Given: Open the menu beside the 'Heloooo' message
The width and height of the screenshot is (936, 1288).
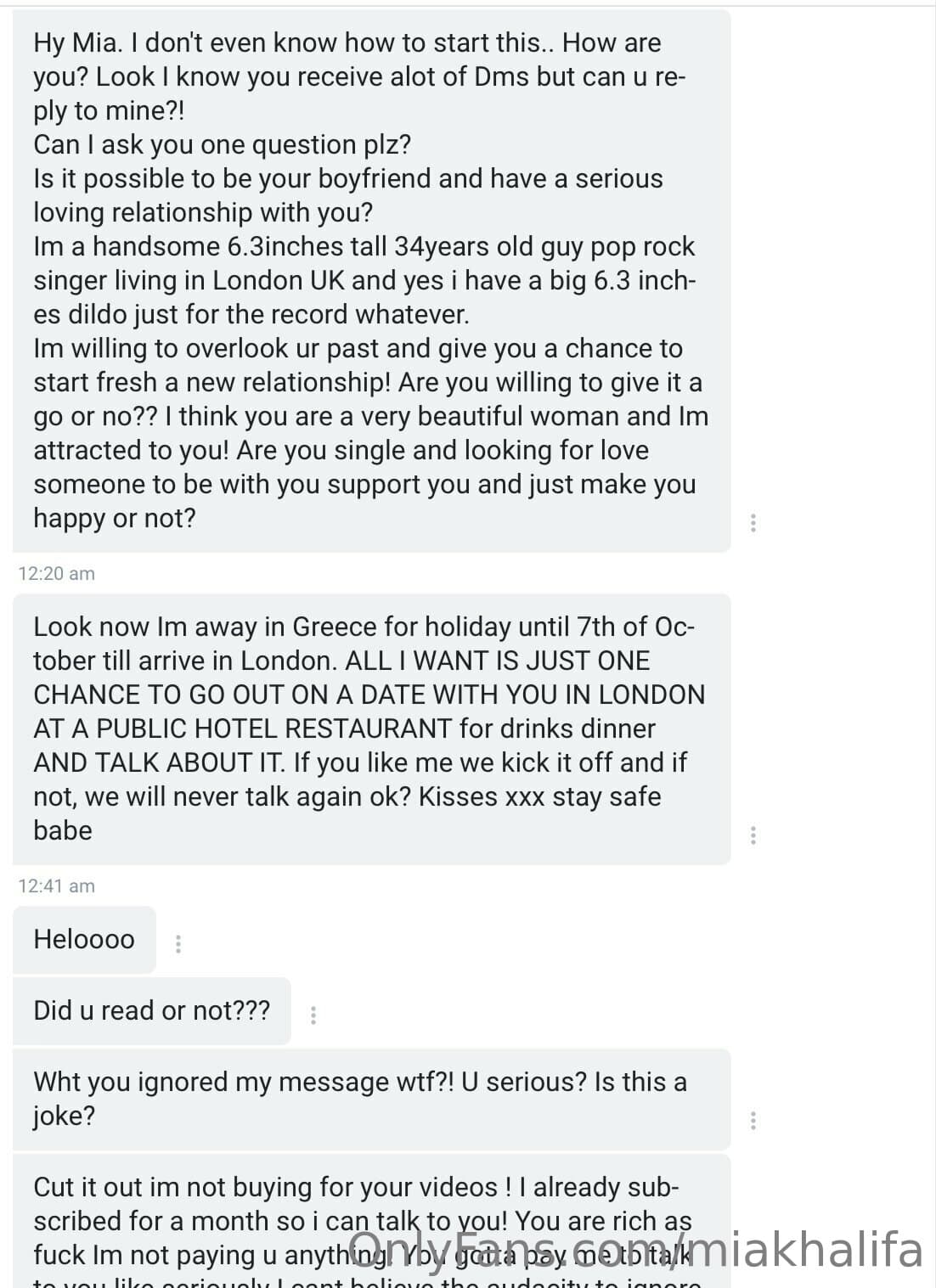Looking at the screenshot, I should [178, 943].
